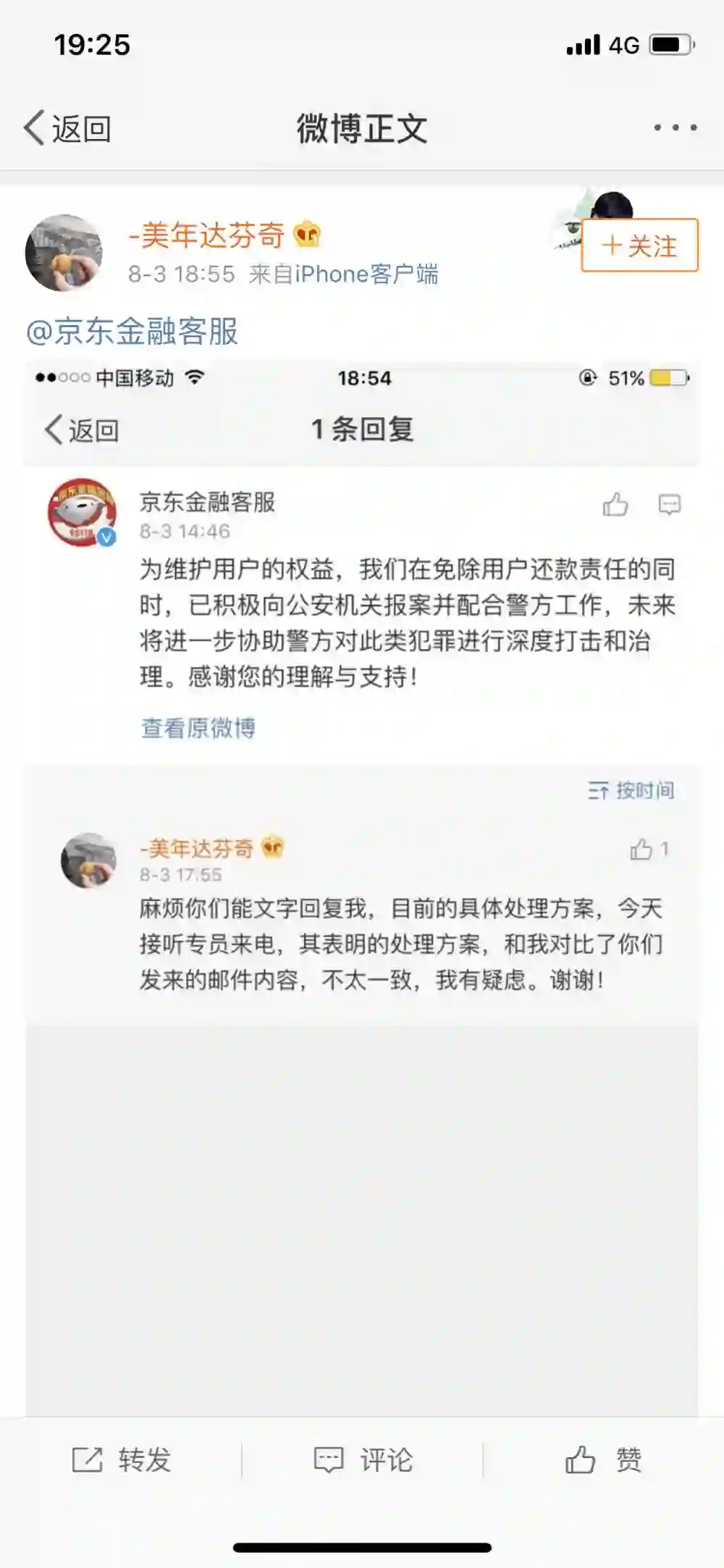The width and height of the screenshot is (724, 1568).
Task: Like the post with 赞
Action: 602,1459
